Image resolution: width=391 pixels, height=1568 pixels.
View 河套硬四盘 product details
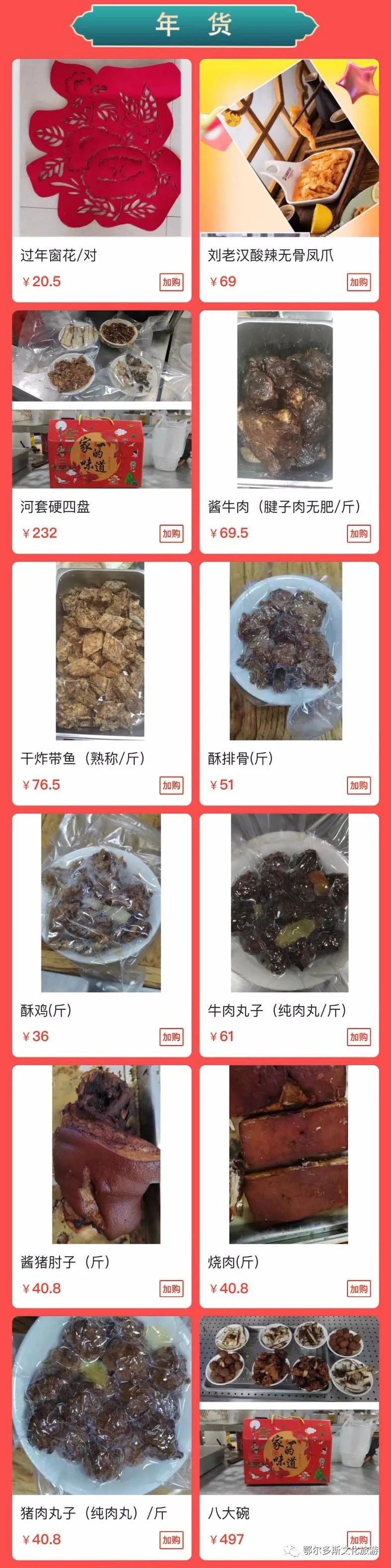101,399
